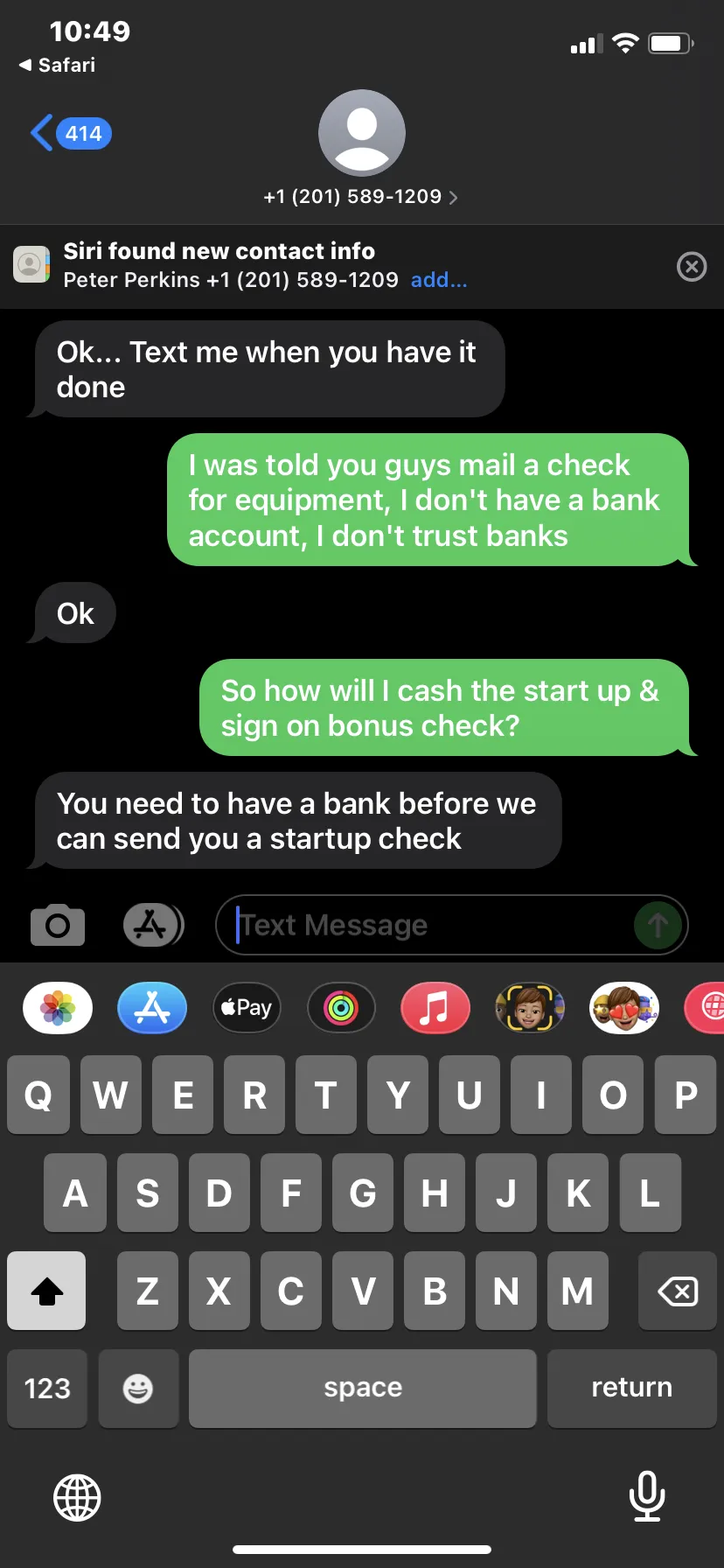
Task: Open Apple Pay in the app strip
Action: (x=247, y=1008)
